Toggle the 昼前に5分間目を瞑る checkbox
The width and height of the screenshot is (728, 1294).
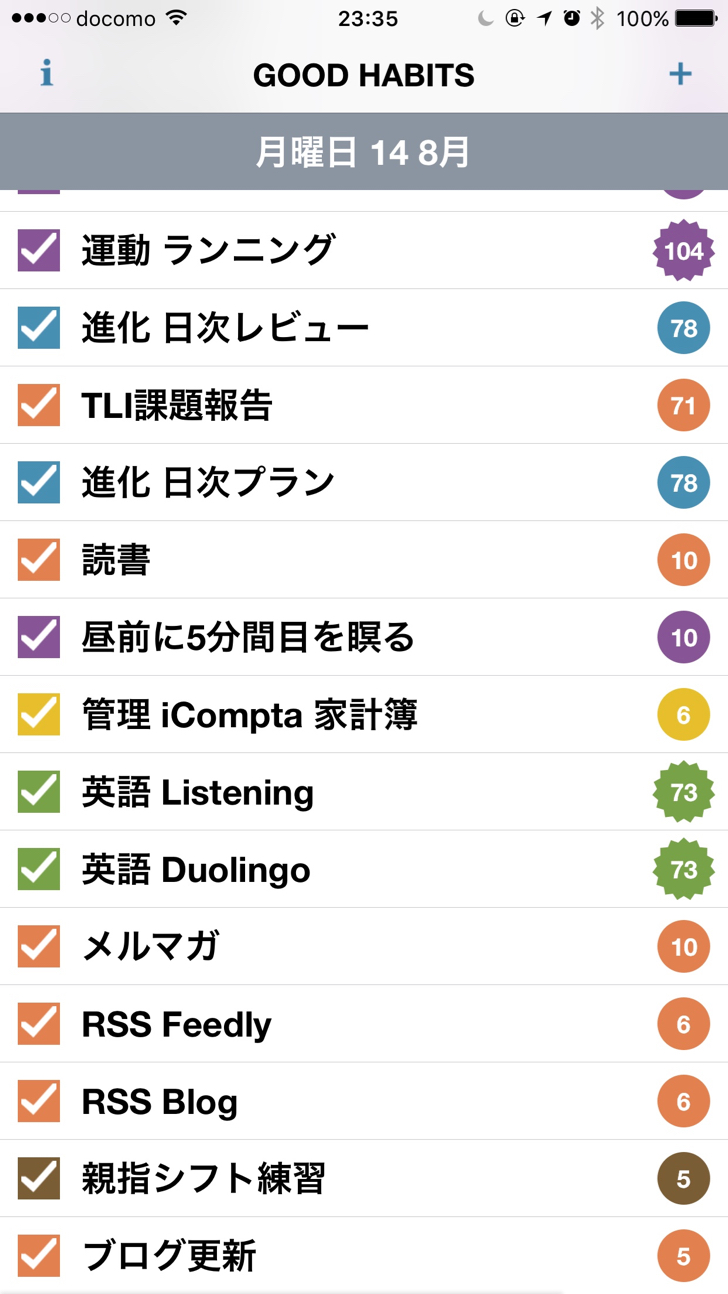[x=39, y=637]
